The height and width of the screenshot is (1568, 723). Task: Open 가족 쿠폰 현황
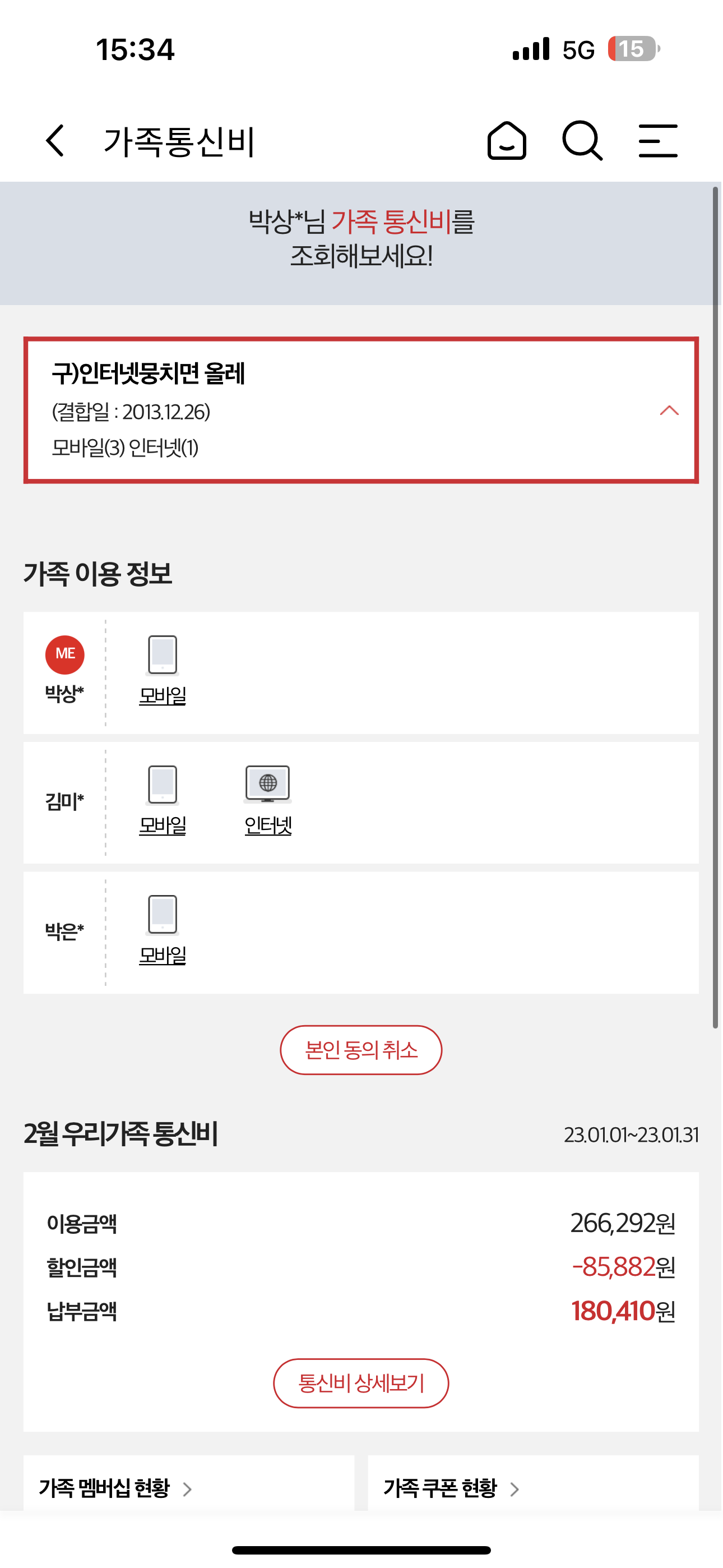coord(452,1488)
